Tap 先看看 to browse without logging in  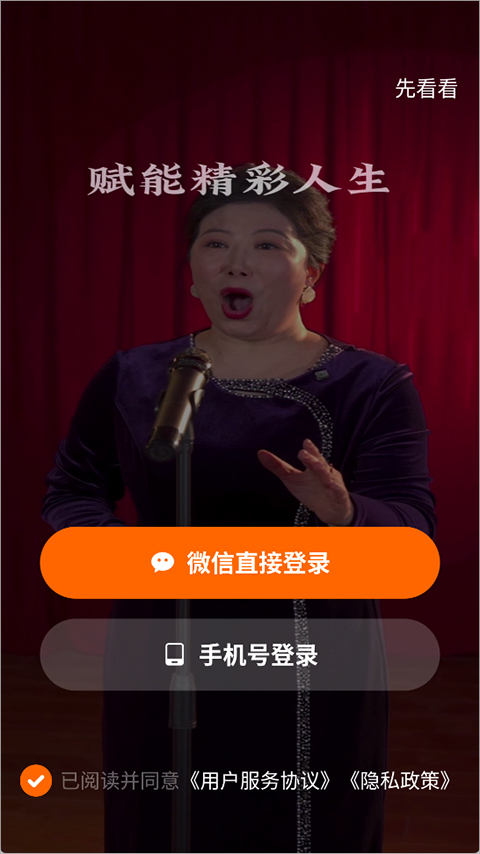pos(426,89)
